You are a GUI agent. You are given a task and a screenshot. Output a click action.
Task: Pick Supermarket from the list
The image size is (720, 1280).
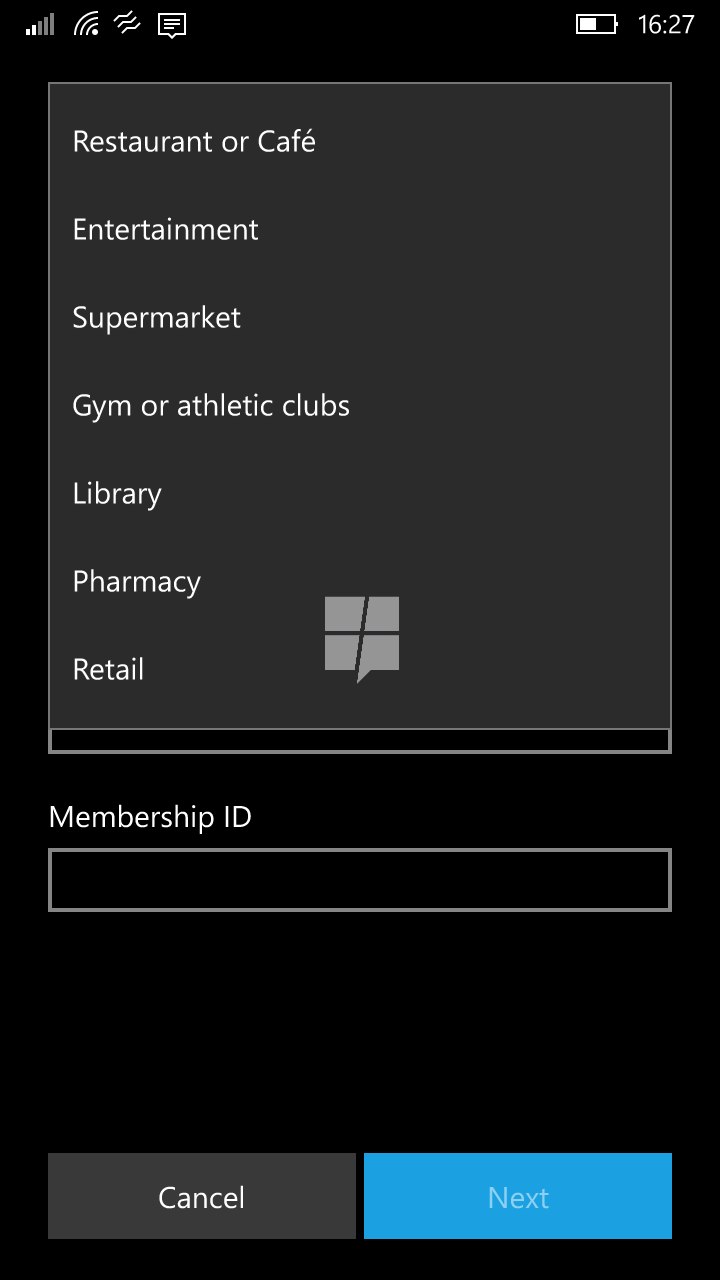coord(360,318)
